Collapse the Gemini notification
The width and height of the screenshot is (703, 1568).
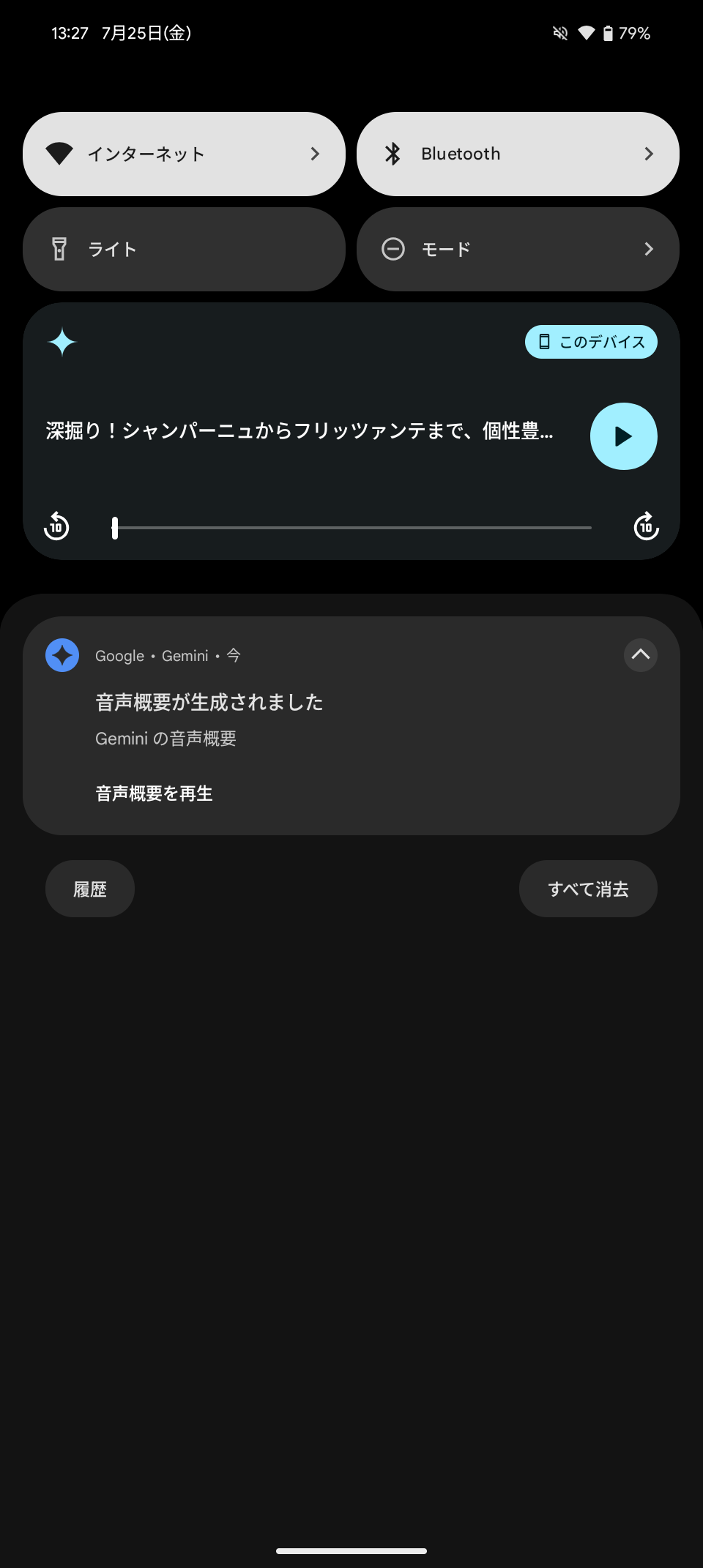[640, 654]
